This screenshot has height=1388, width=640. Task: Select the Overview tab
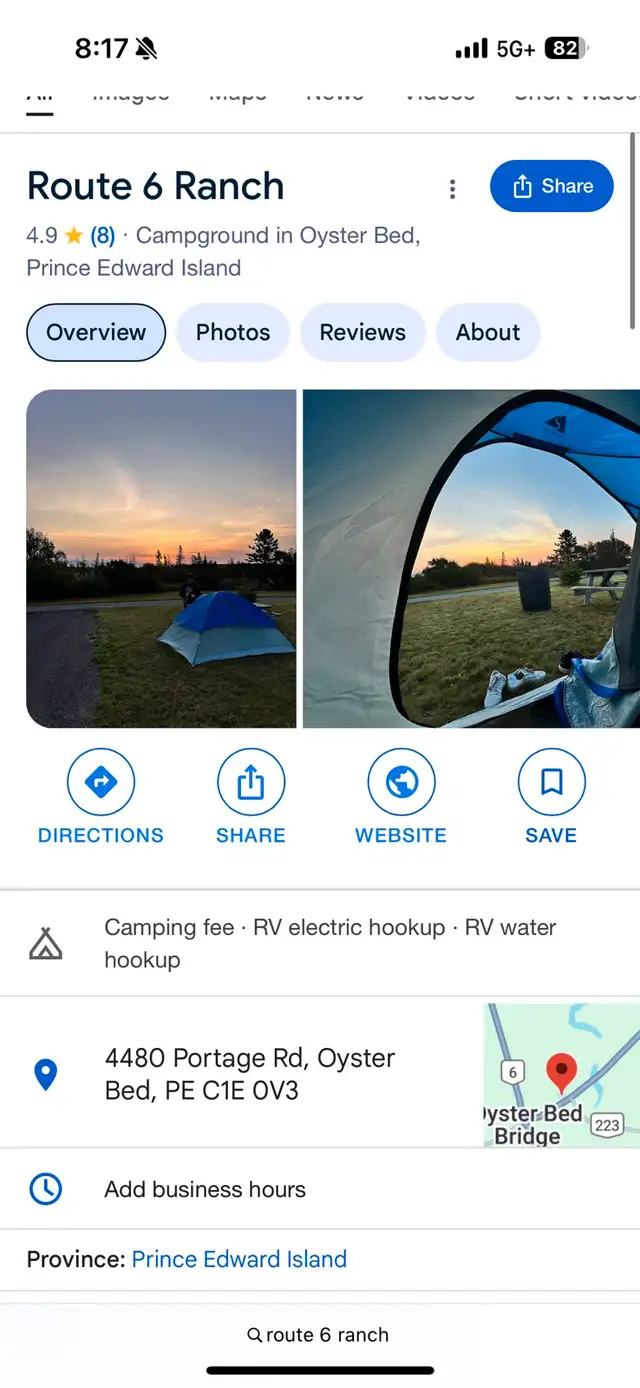point(96,333)
